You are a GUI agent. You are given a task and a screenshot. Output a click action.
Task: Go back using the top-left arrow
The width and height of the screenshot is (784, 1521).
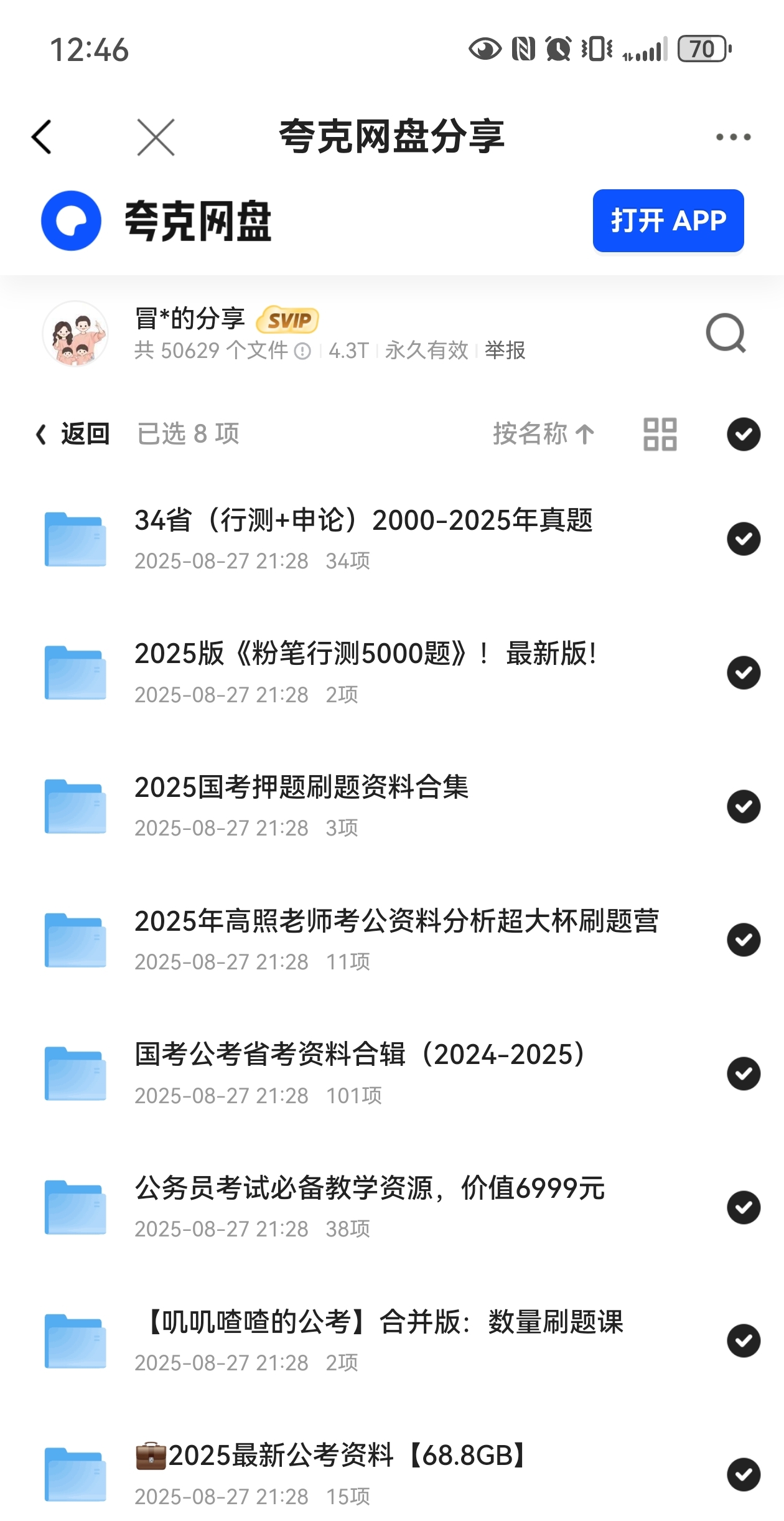click(42, 137)
